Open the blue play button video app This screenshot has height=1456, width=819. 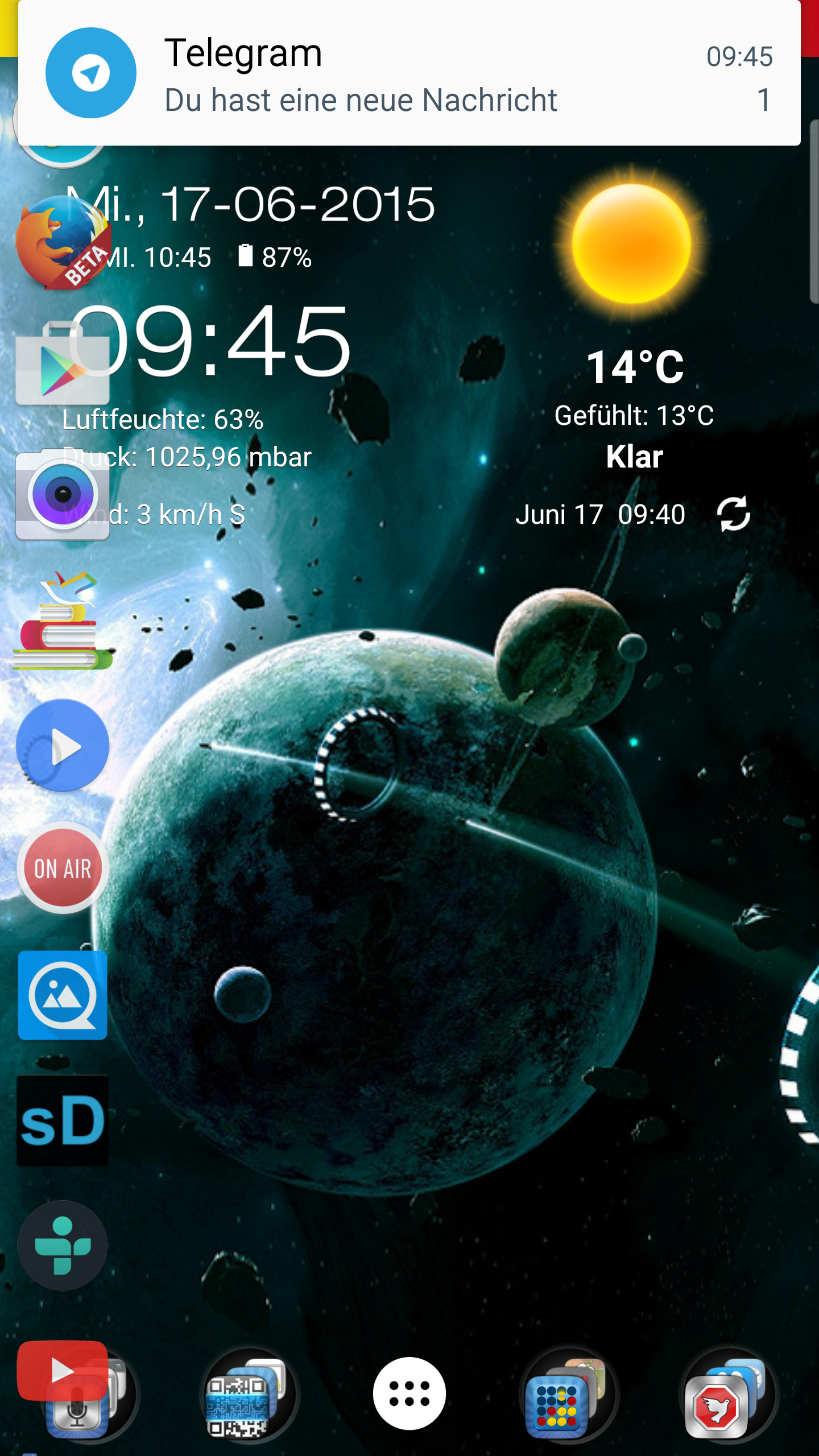point(63,746)
